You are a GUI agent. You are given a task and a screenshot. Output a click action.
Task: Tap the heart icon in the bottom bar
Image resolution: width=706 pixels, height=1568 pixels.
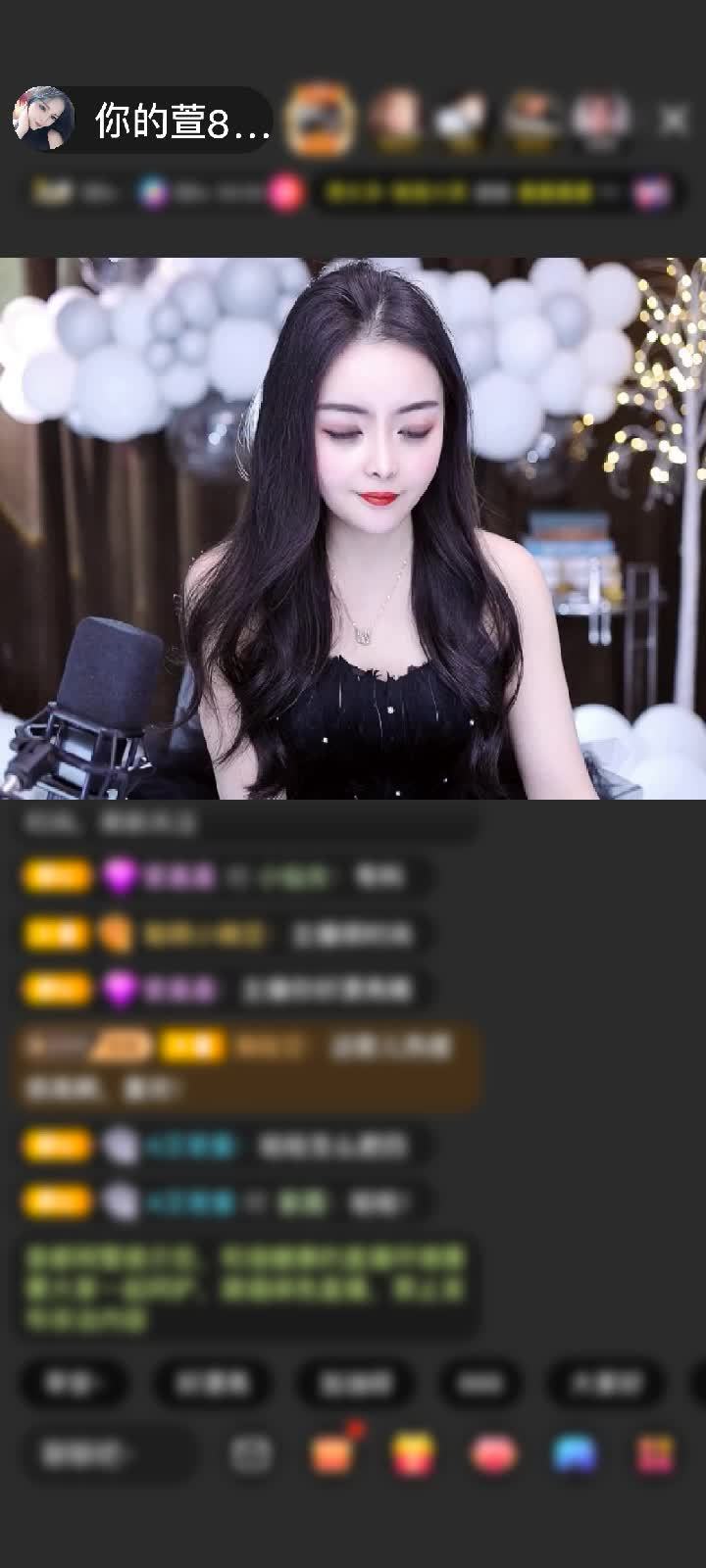pos(494,1454)
